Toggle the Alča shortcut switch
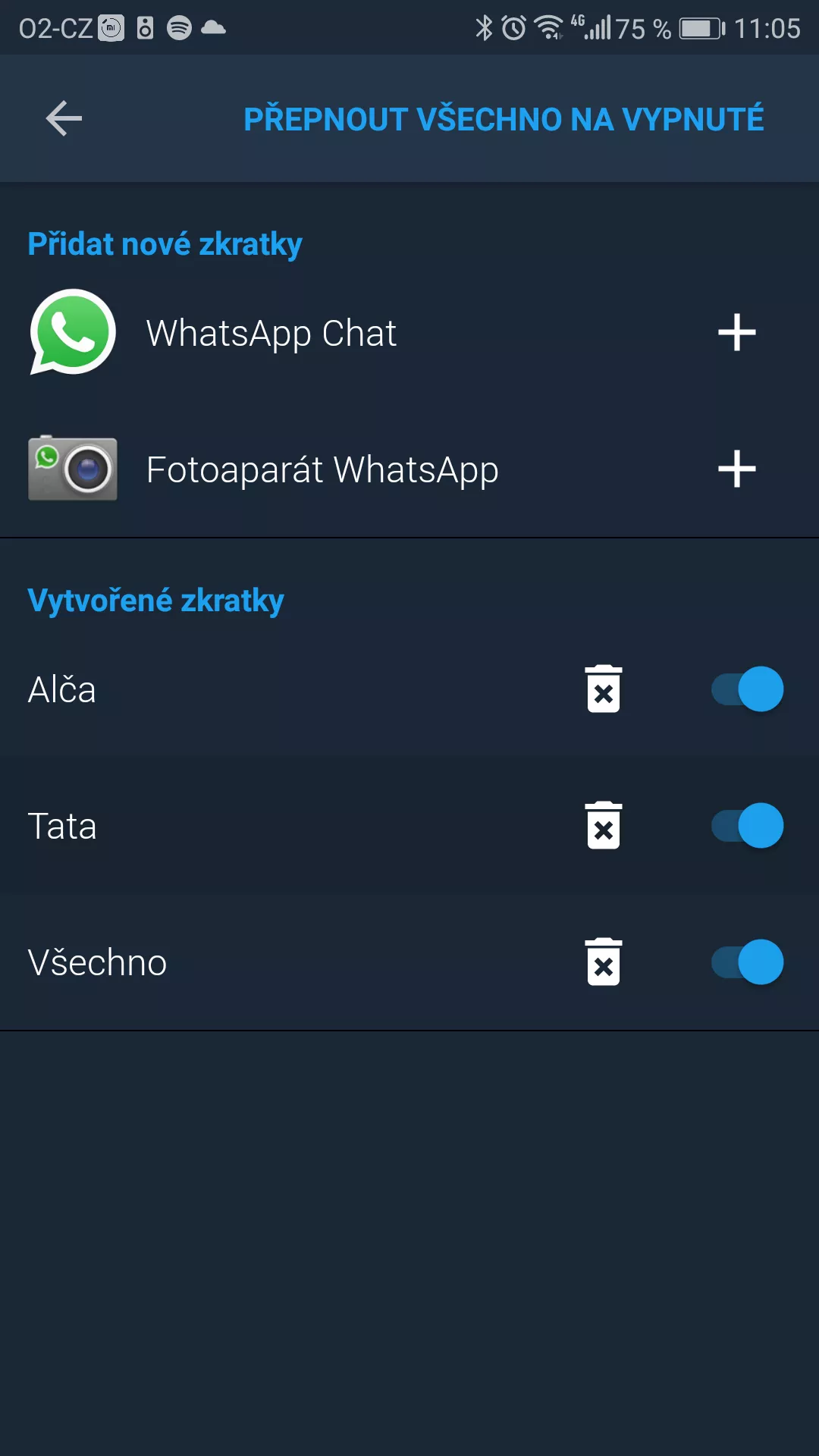819x1456 pixels. pyautogui.click(x=748, y=689)
